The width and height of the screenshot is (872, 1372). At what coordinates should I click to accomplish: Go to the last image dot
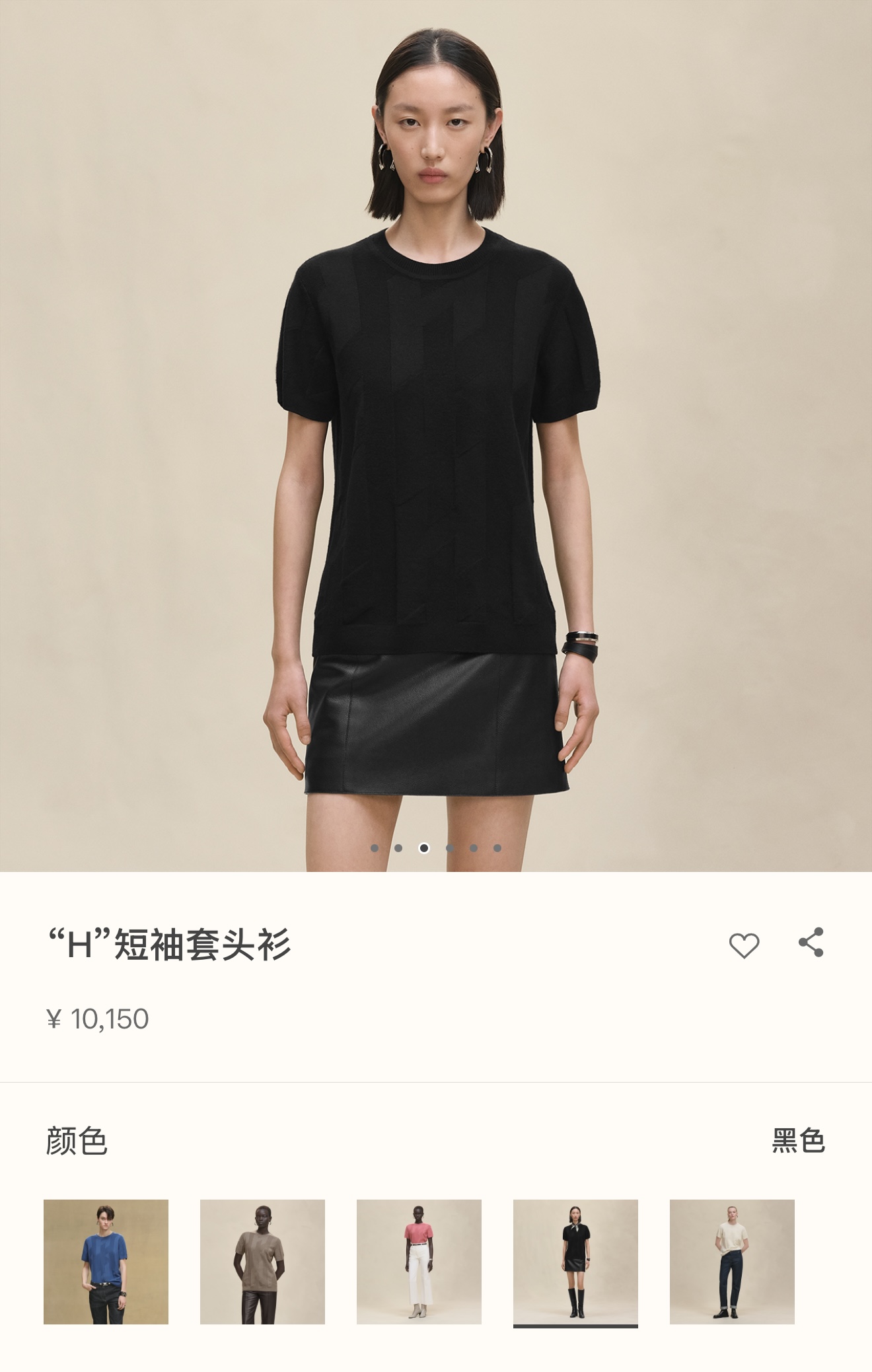497,848
